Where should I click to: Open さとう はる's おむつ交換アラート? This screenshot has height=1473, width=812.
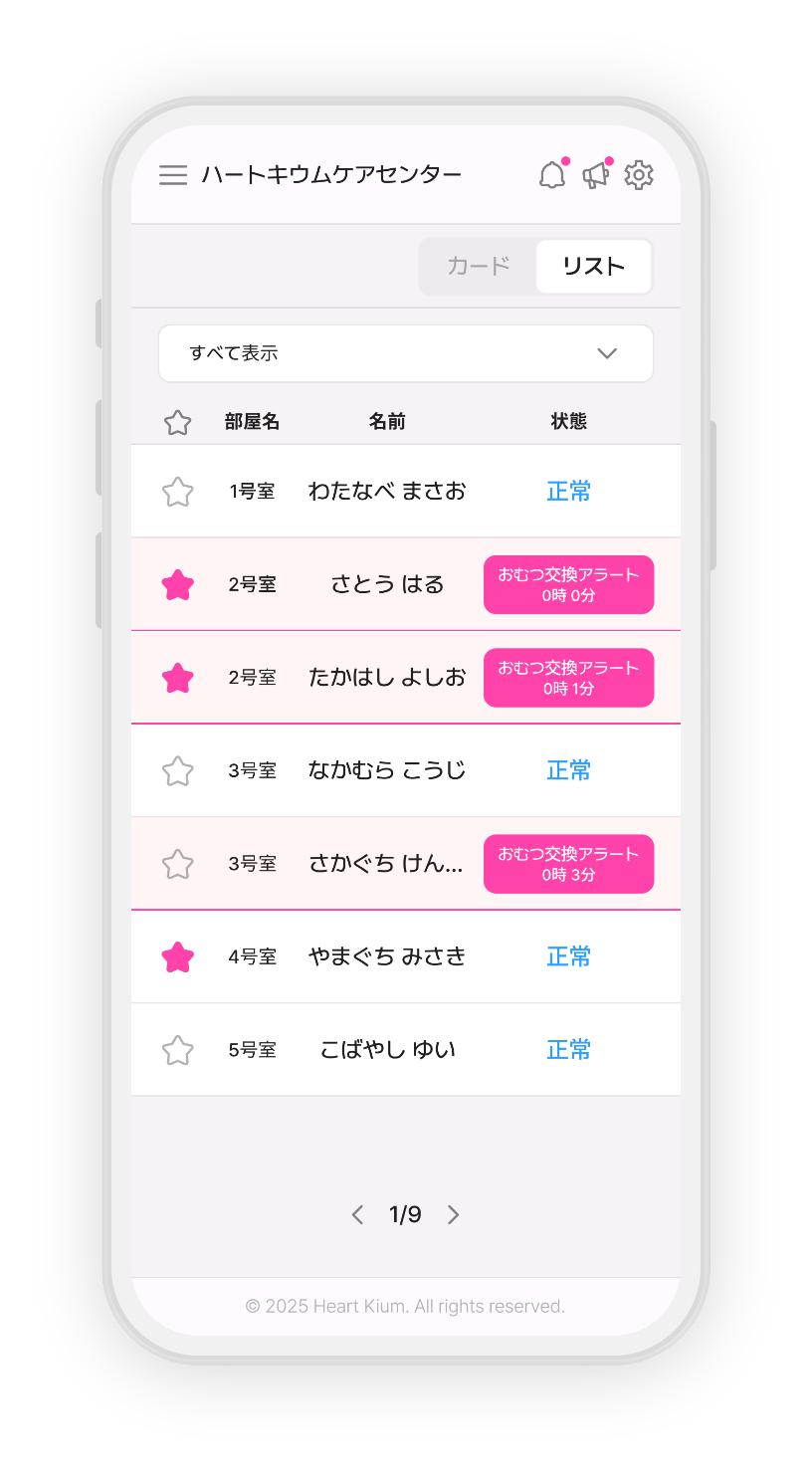pyautogui.click(x=568, y=585)
